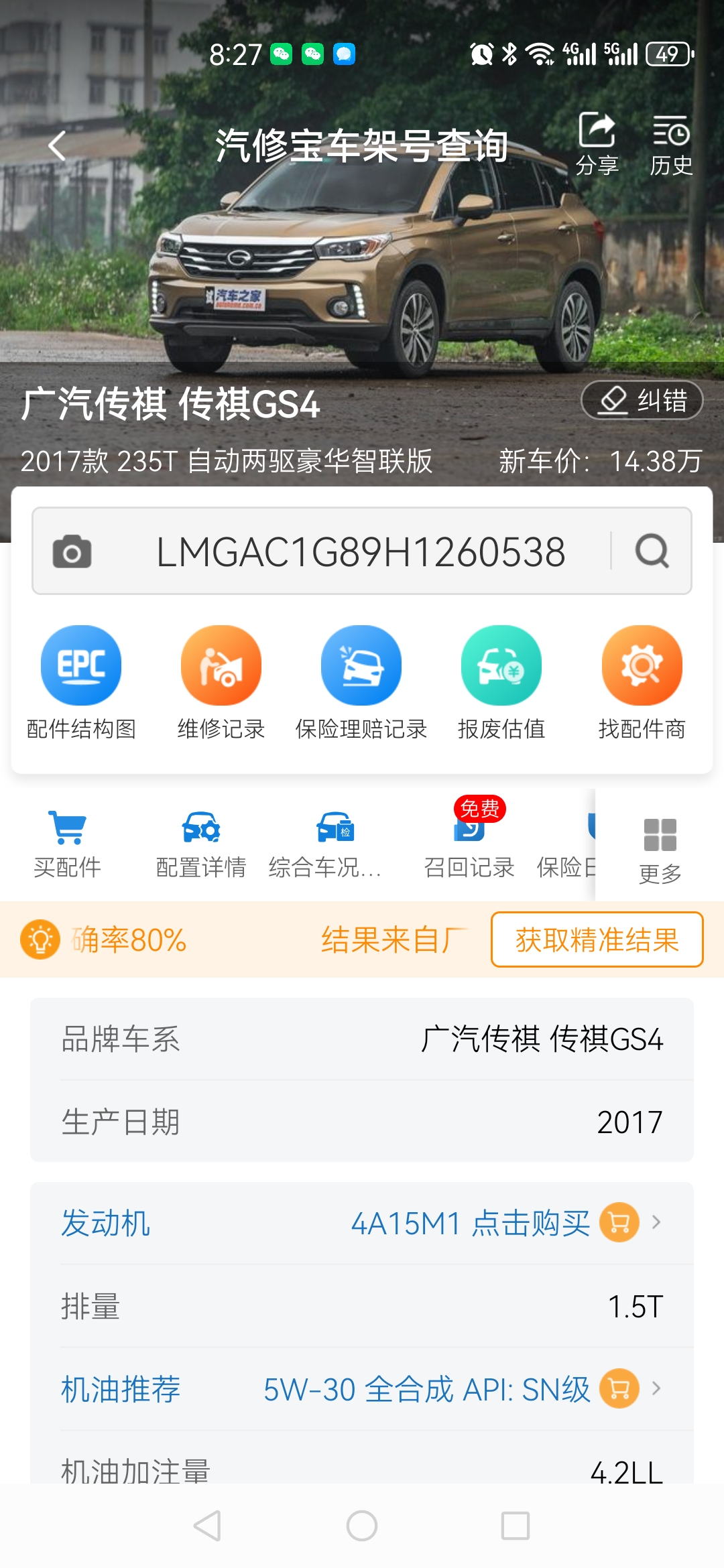724x1568 pixels.
Task: View 配置详情 configuration details
Action: point(201,844)
